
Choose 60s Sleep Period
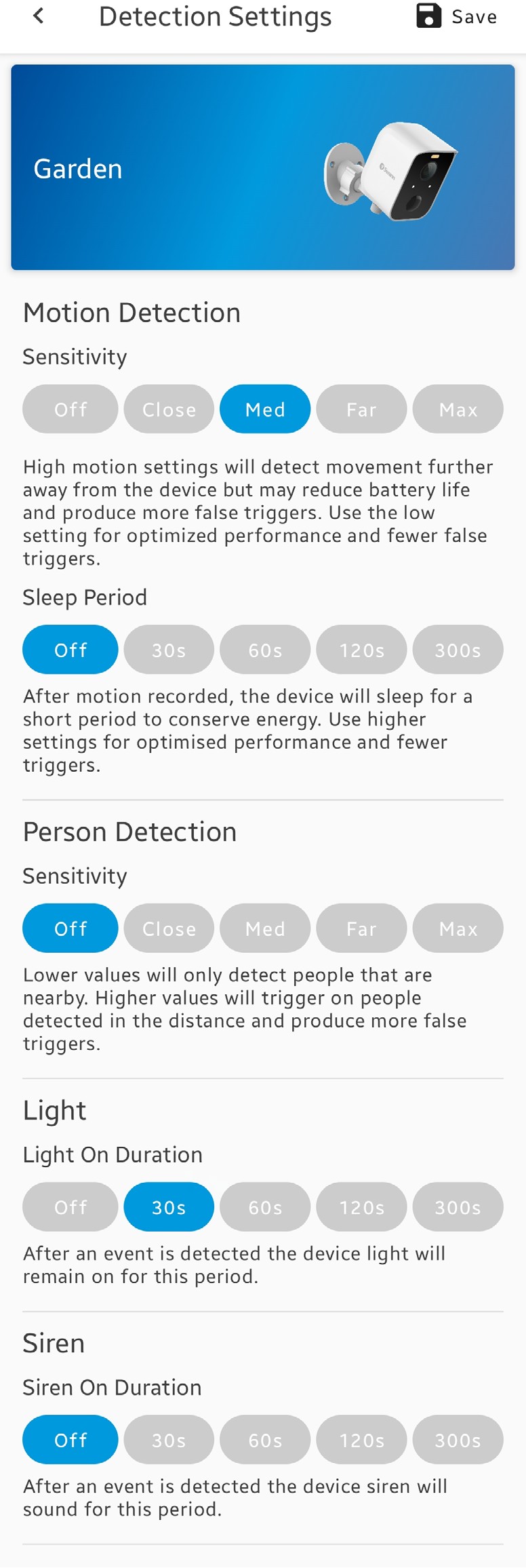click(x=265, y=650)
